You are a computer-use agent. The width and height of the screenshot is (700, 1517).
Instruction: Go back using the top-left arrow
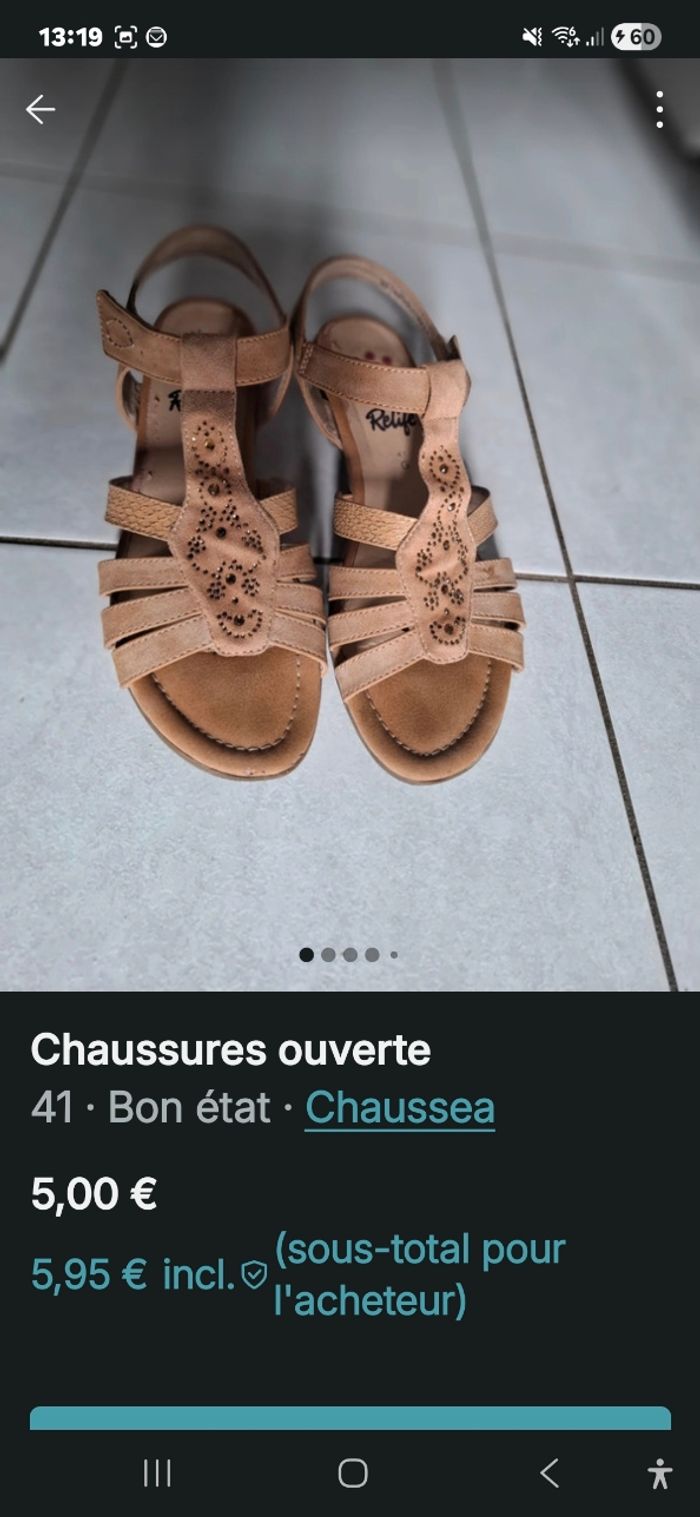click(40, 109)
